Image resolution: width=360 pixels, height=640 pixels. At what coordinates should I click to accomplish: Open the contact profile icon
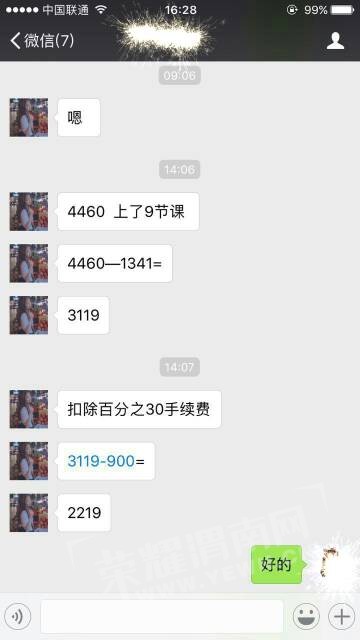336,41
